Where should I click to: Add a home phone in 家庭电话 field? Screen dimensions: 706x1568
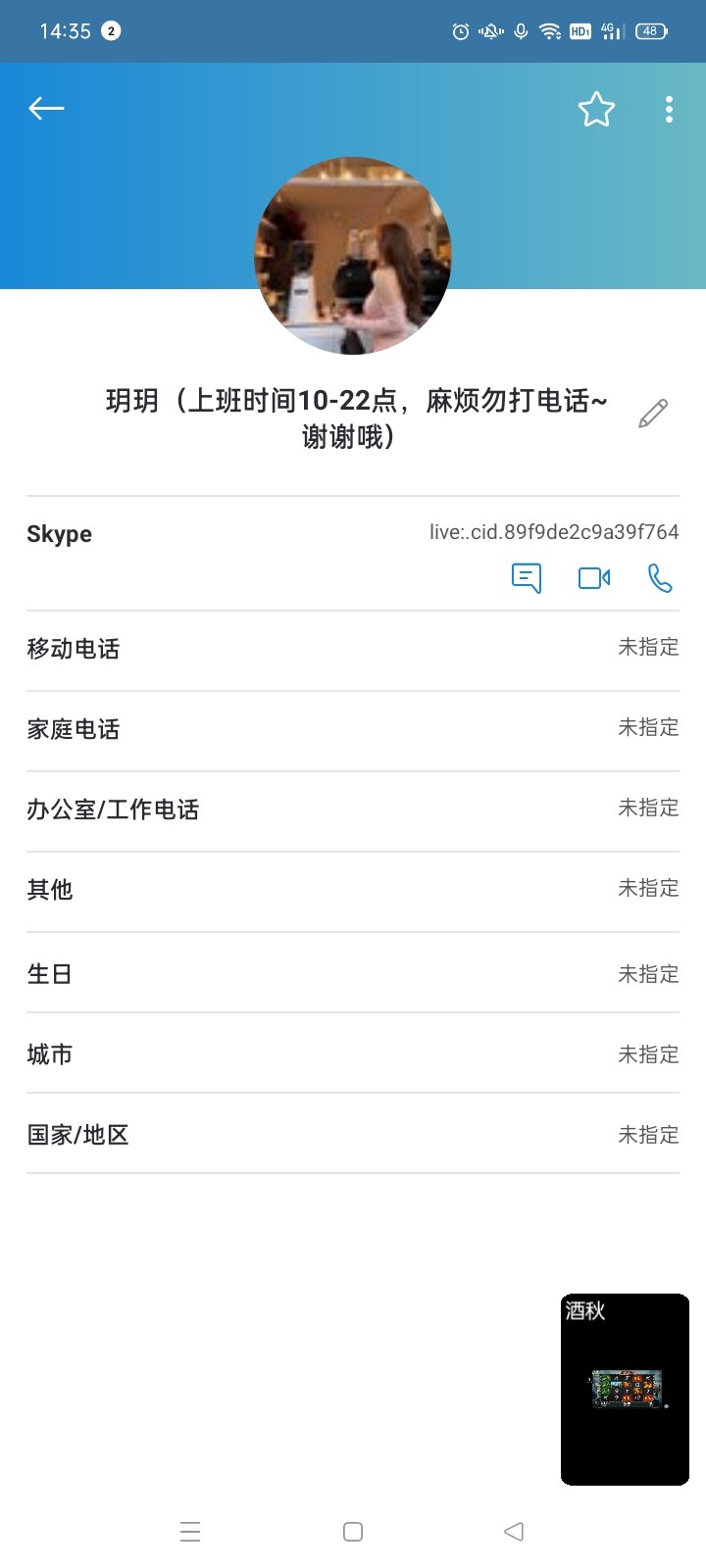pyautogui.click(x=353, y=728)
